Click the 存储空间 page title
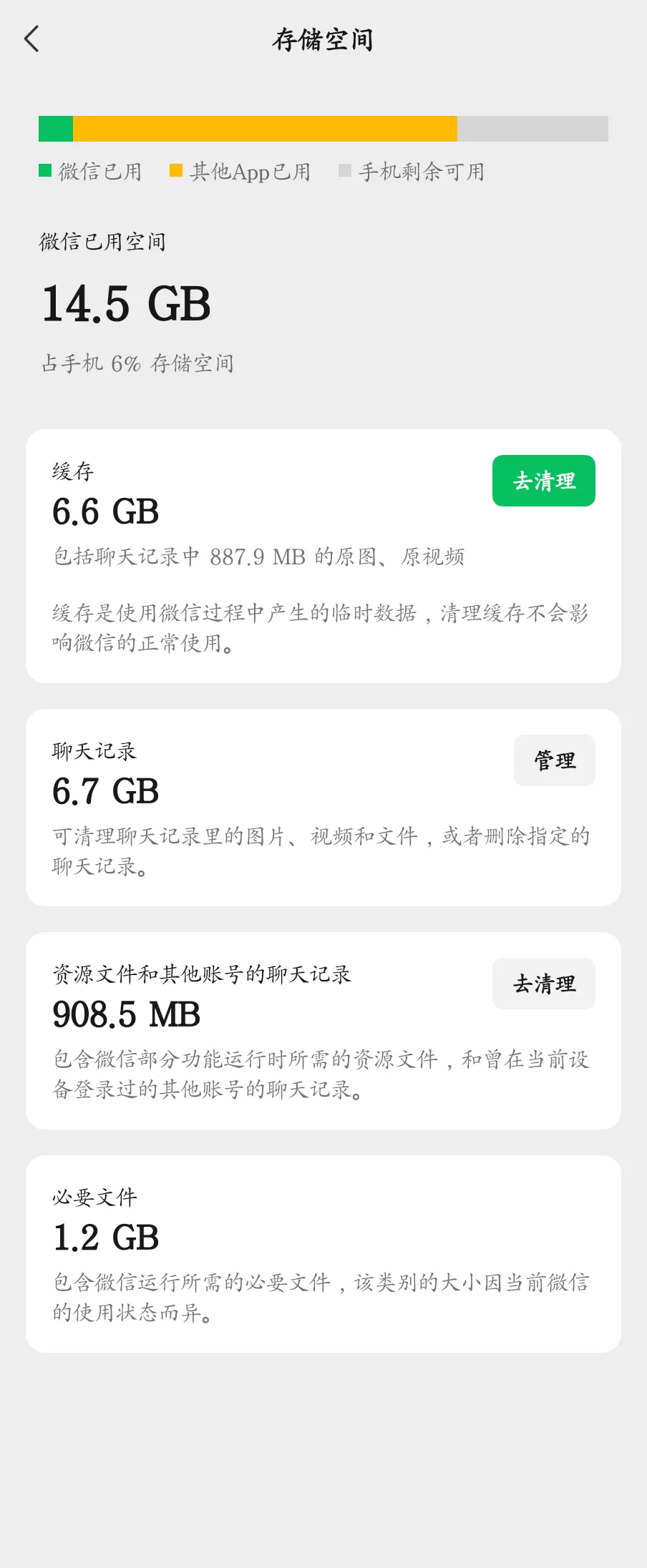This screenshot has width=647, height=1568. 323,41
